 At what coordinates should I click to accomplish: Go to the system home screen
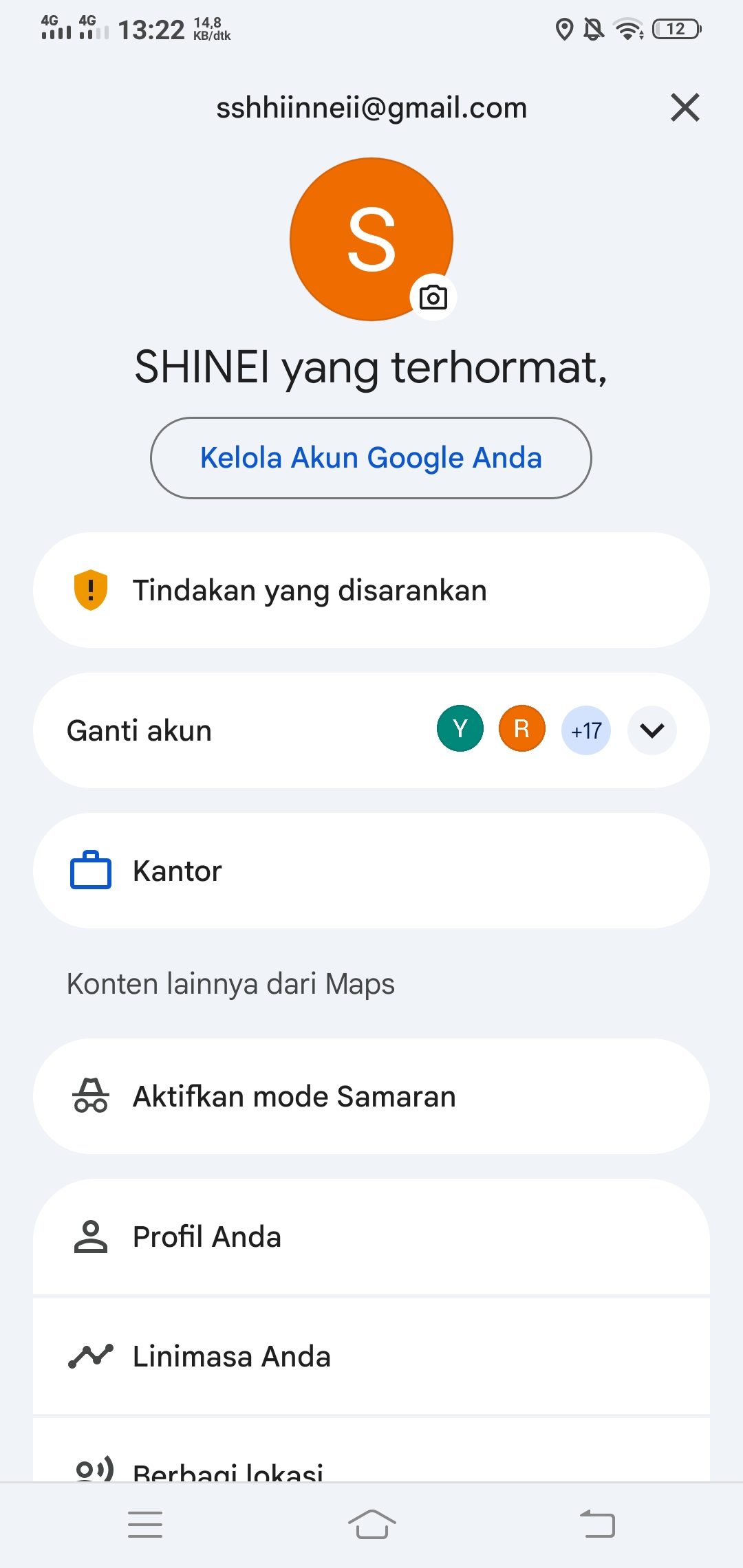point(371,1524)
